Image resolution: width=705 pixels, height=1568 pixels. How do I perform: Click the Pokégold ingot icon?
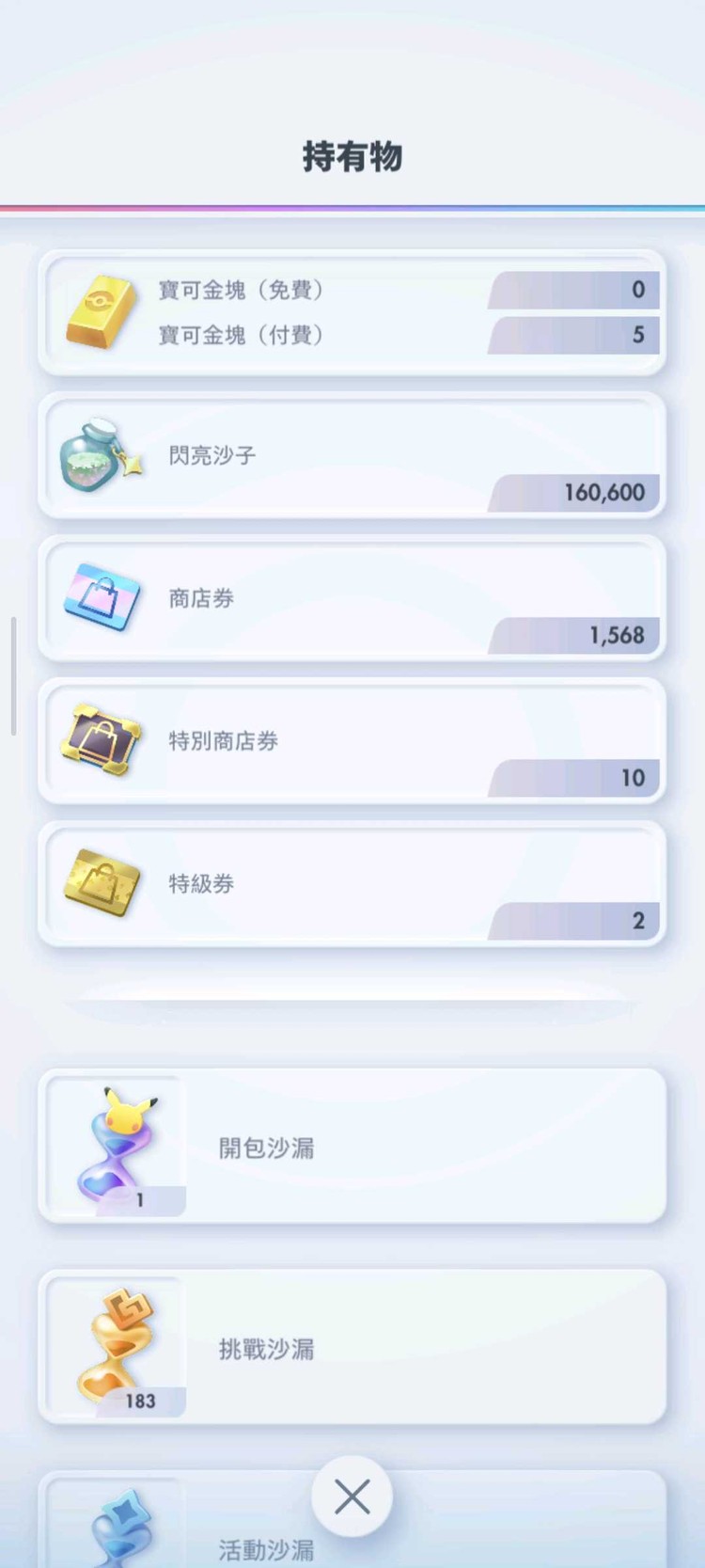pyautogui.click(x=101, y=311)
